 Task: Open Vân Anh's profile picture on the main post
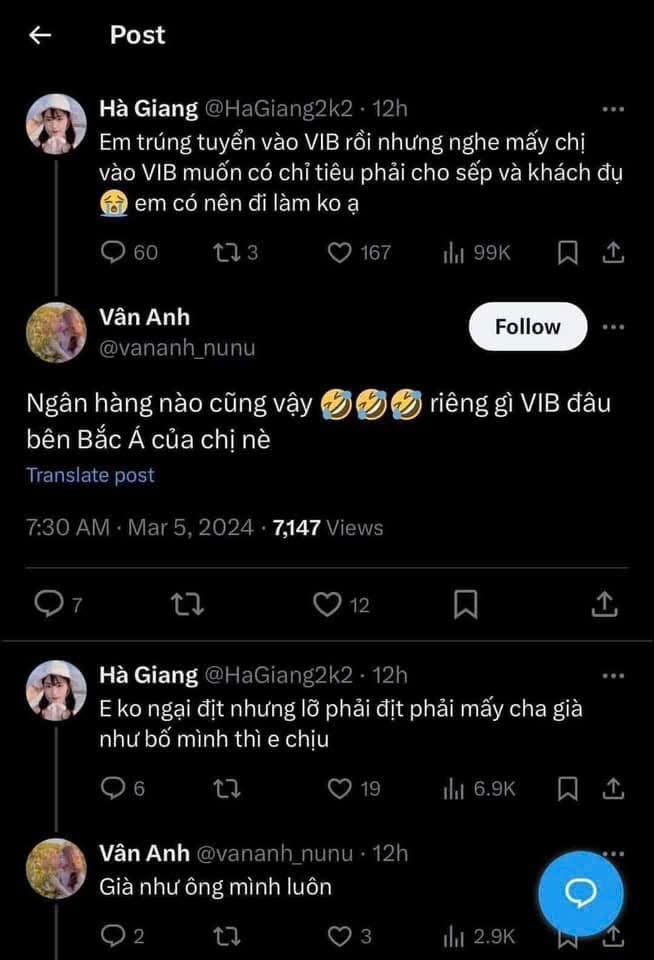pos(56,333)
